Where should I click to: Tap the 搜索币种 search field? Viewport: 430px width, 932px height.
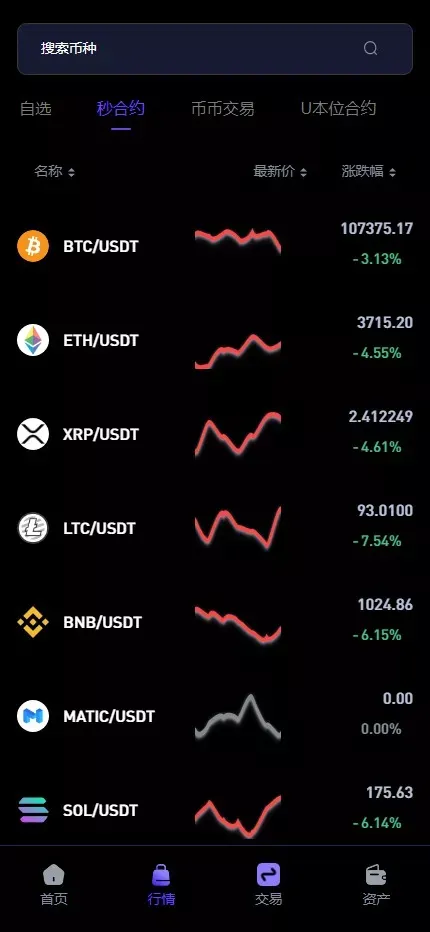[215, 49]
